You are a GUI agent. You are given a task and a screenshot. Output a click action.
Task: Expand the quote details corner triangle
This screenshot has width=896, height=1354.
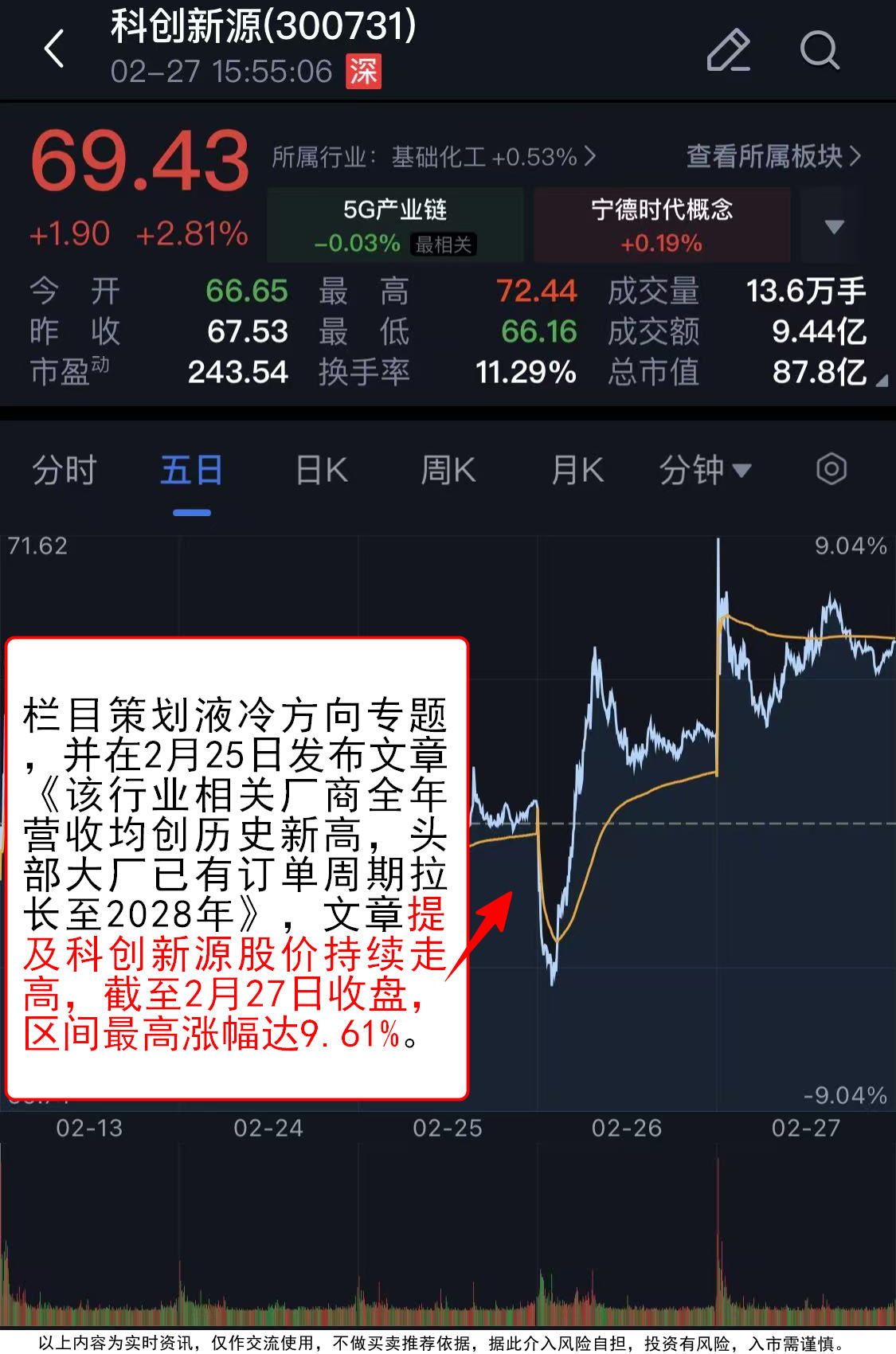881,382
